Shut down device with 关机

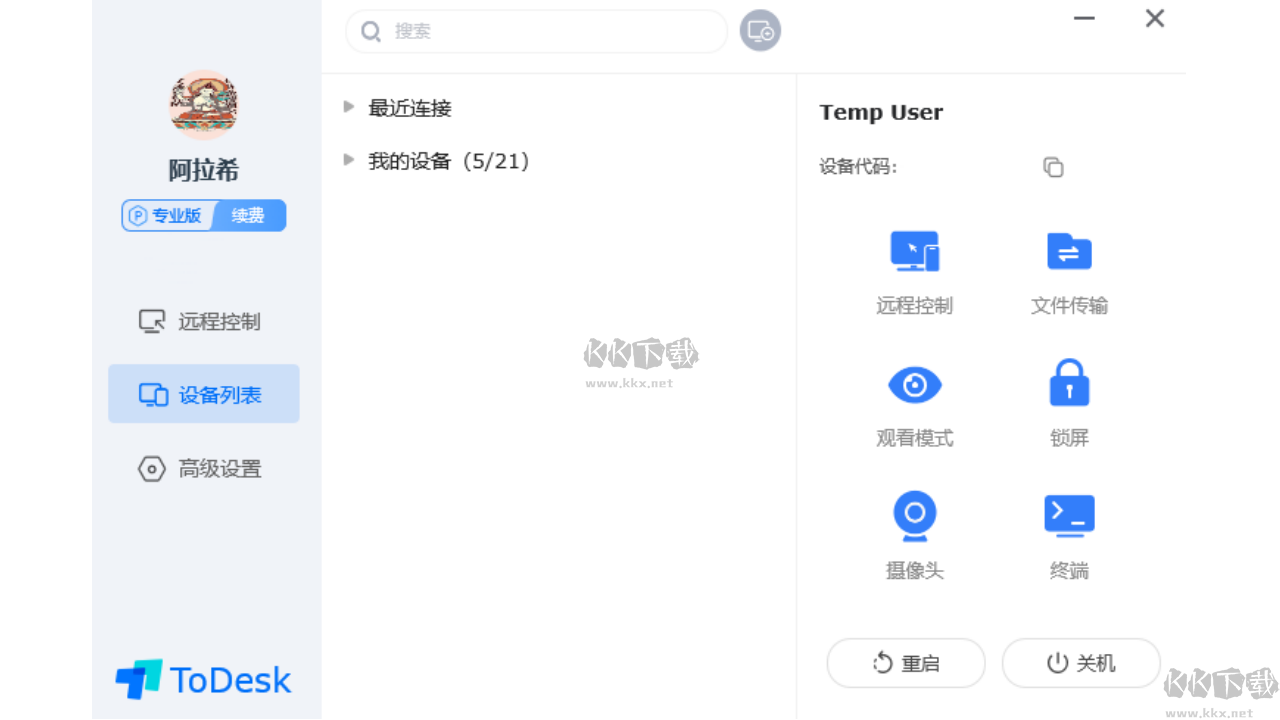[1081, 663]
